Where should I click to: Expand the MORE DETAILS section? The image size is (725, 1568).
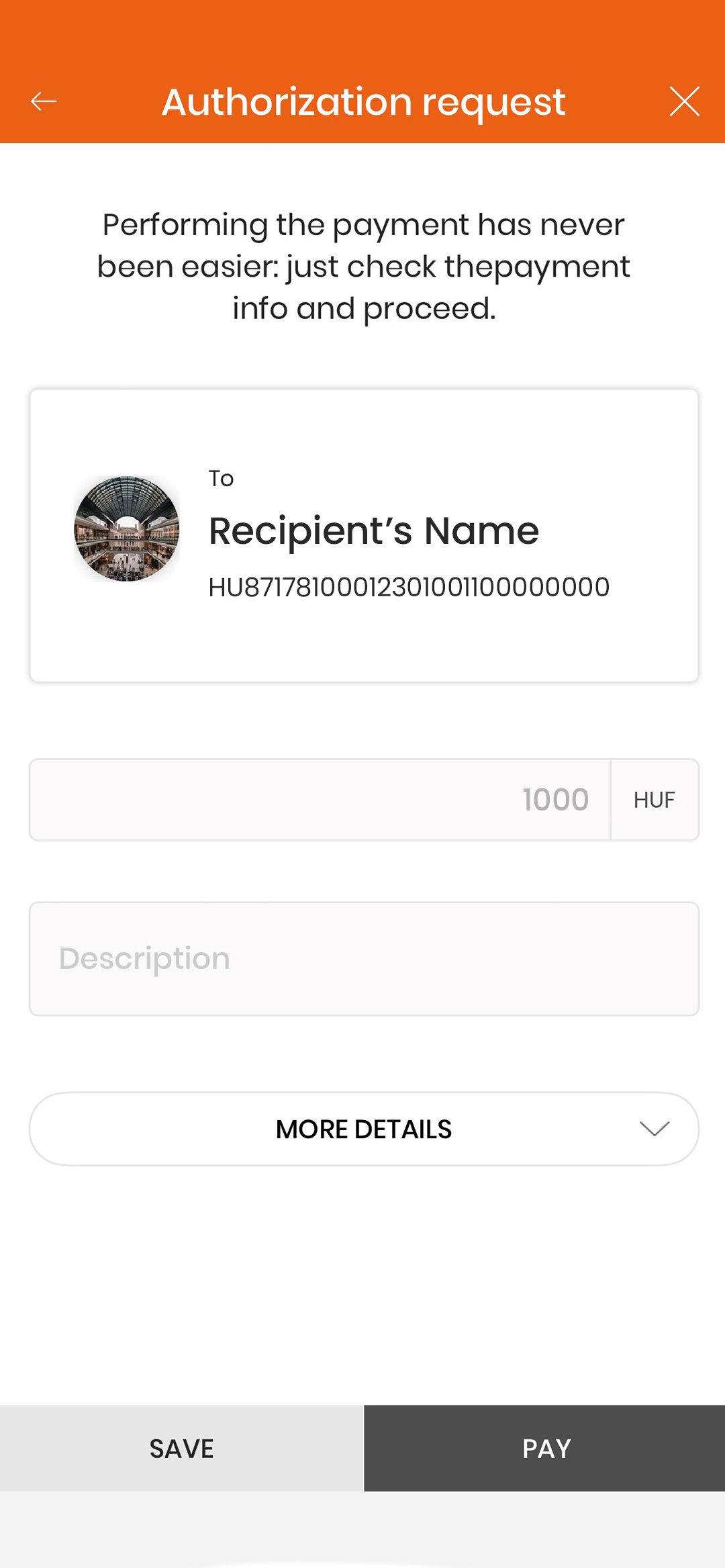364,1129
